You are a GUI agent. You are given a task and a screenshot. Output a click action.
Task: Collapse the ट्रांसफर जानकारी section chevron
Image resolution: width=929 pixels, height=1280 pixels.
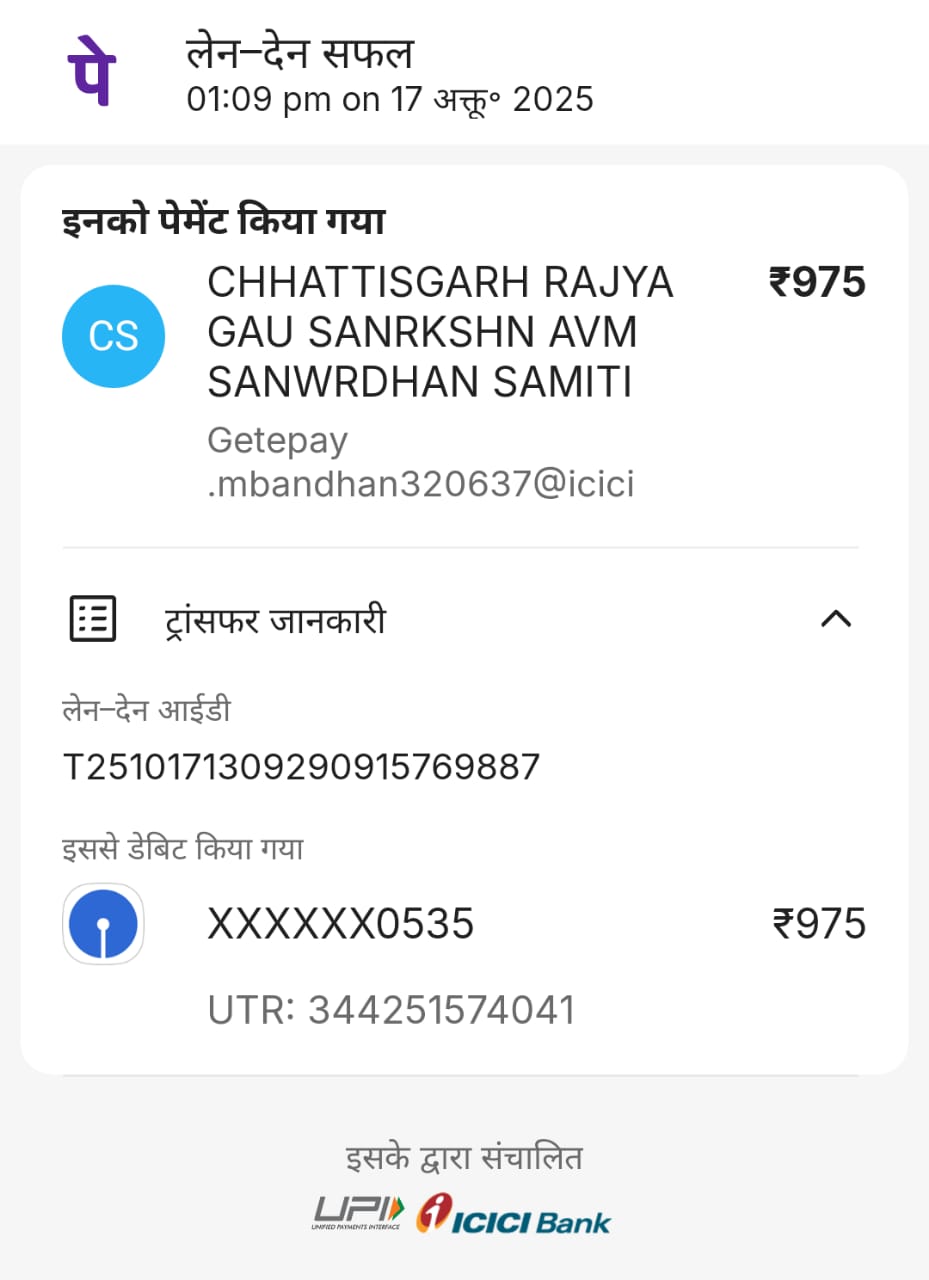pos(835,619)
